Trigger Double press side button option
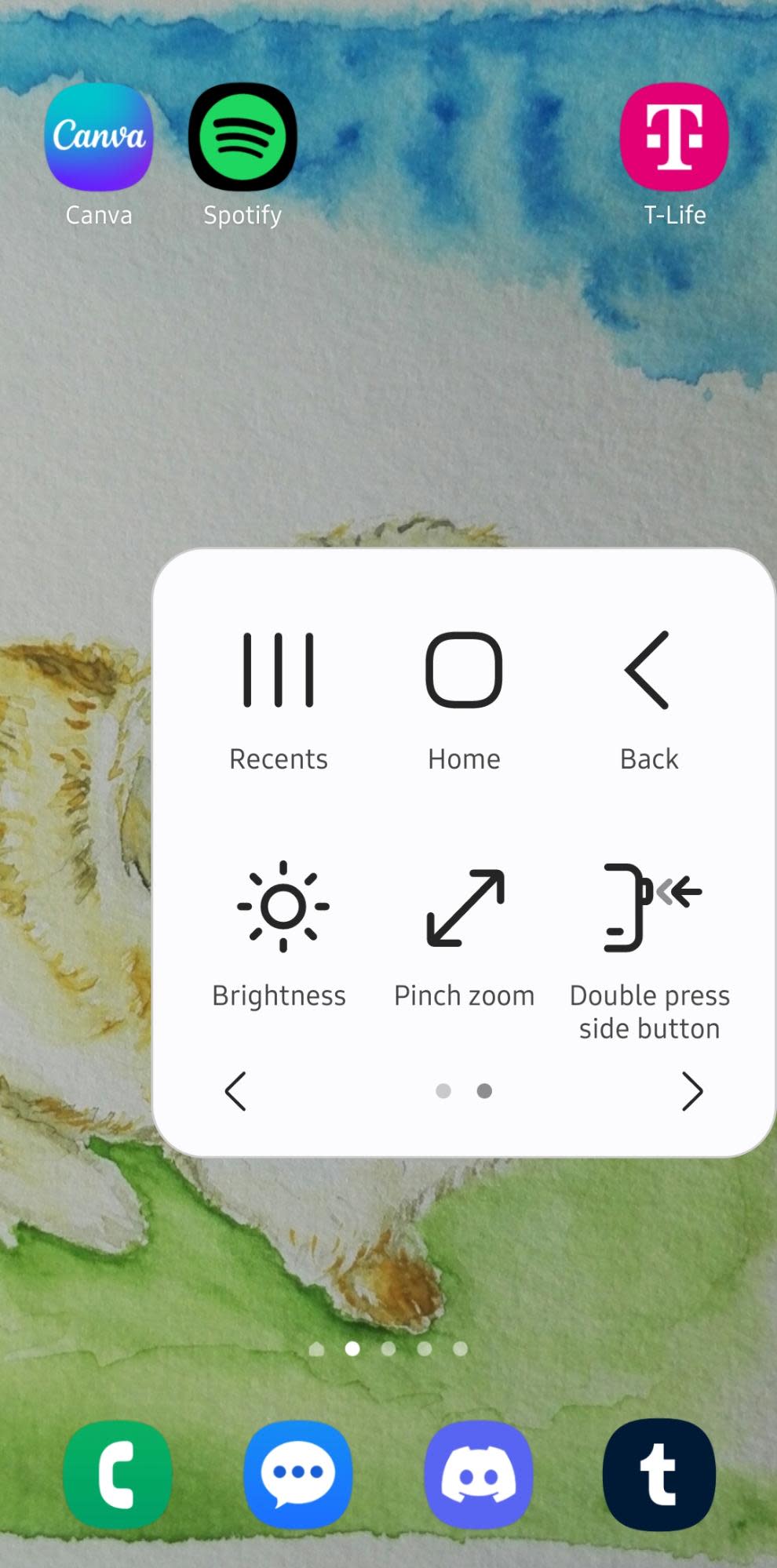This screenshot has width=777, height=1568. [650, 941]
